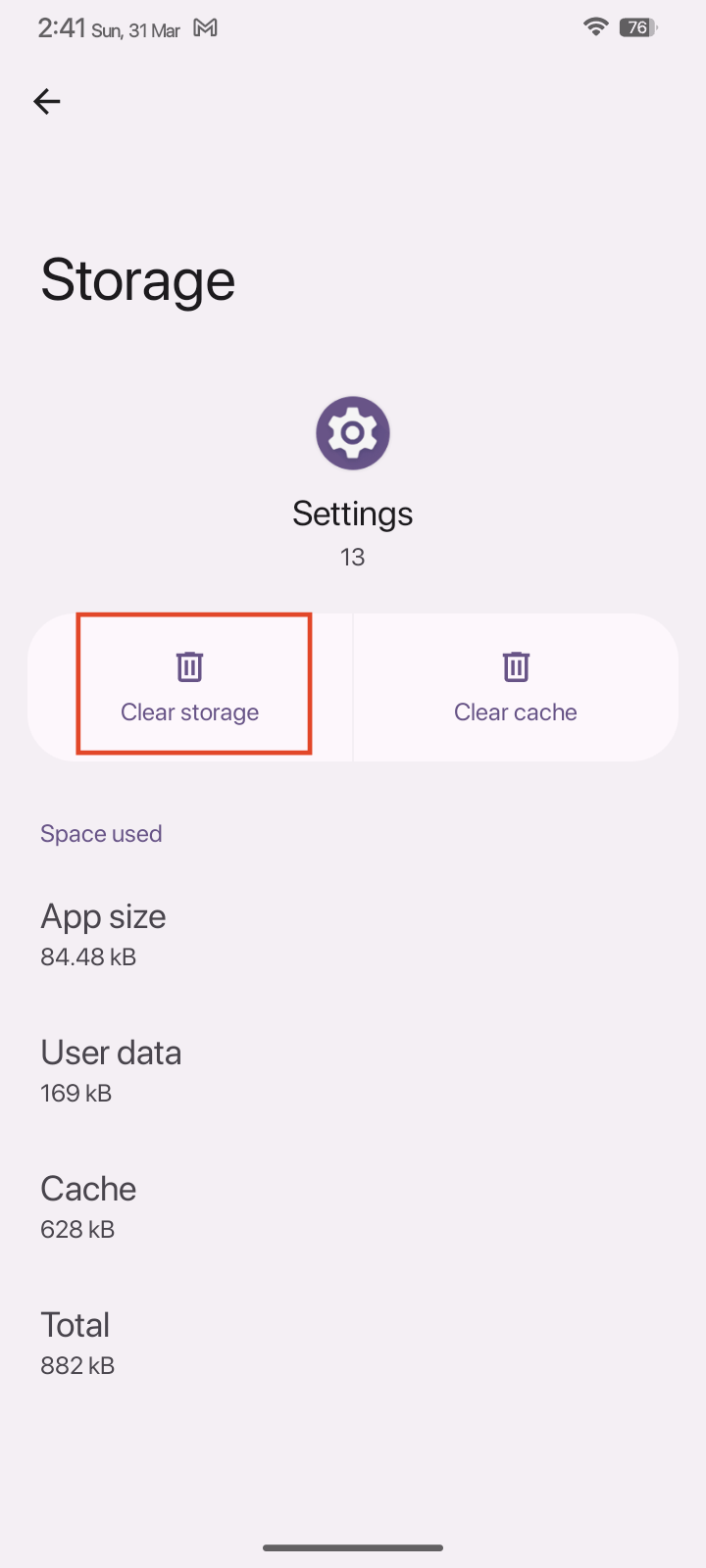
Task: Select the Cache entry showing 628 kB
Action: click(88, 1205)
